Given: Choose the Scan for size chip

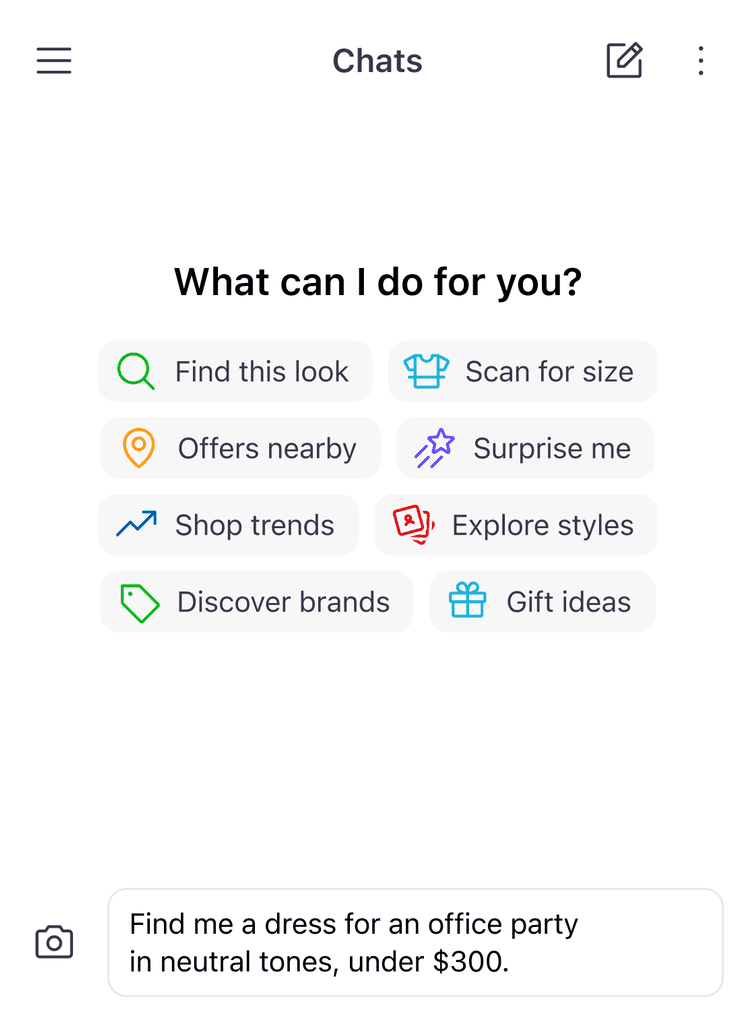Looking at the screenshot, I should (522, 372).
